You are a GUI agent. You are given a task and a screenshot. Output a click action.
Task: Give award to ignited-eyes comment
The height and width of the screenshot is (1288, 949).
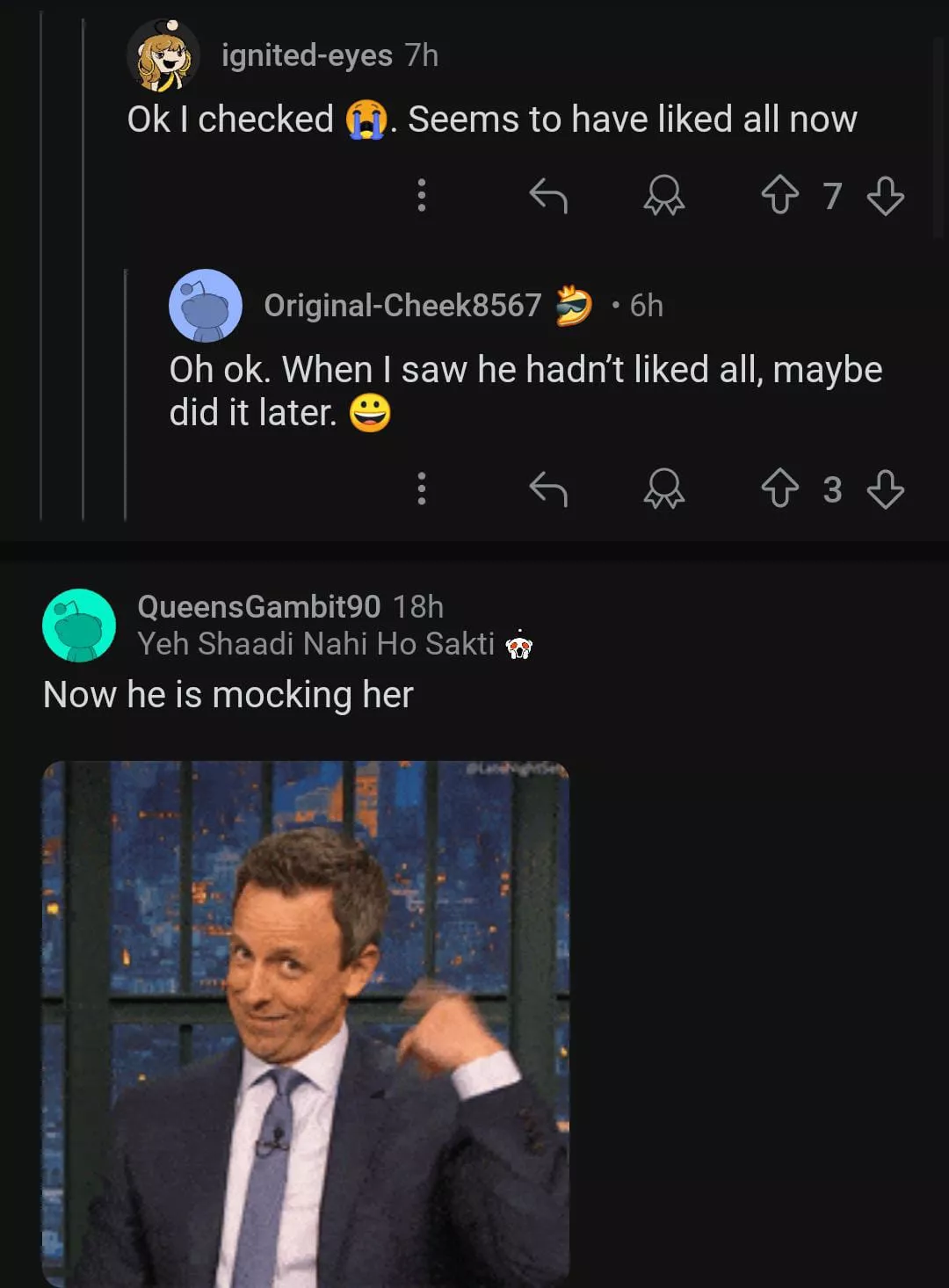click(x=663, y=195)
